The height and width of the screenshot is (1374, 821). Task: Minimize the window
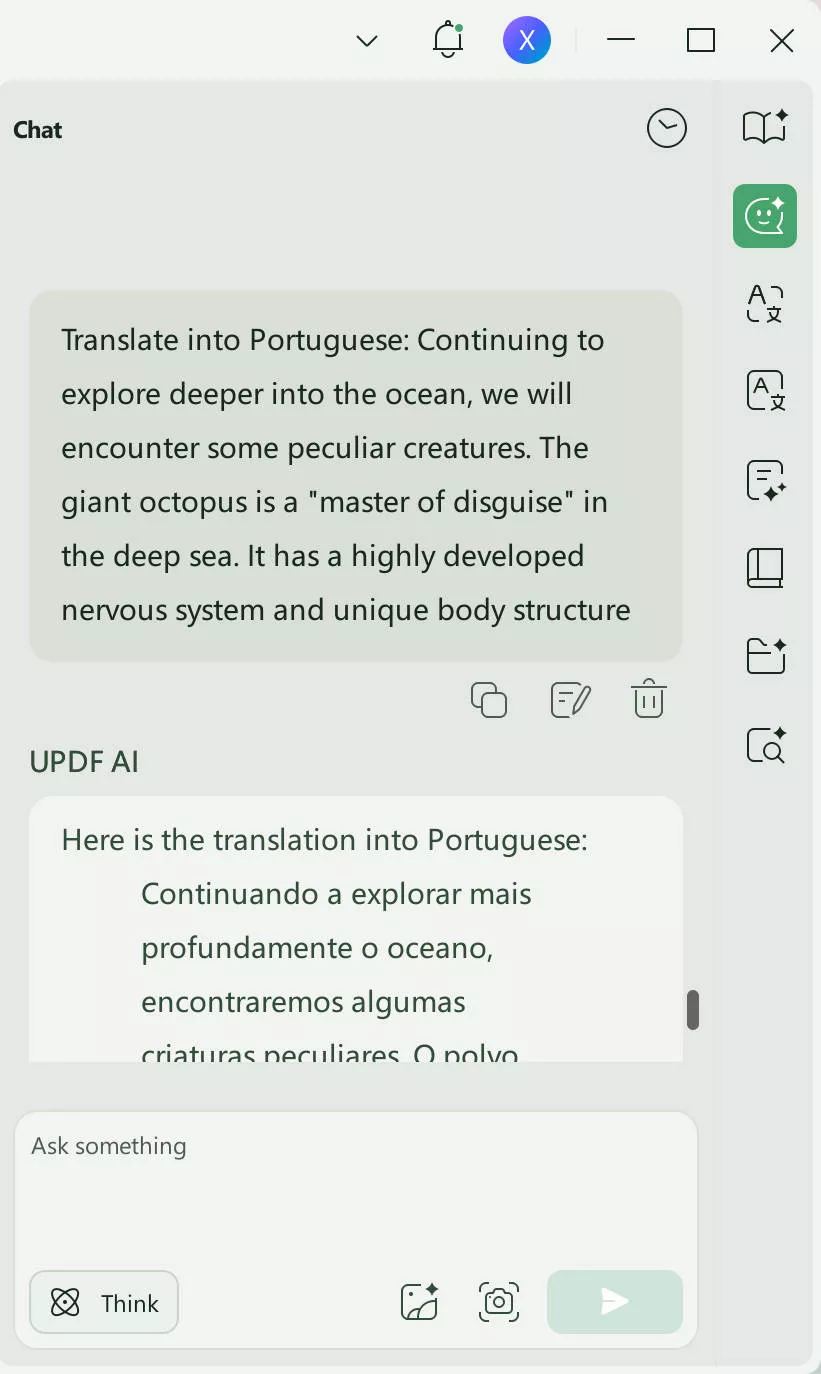(621, 40)
